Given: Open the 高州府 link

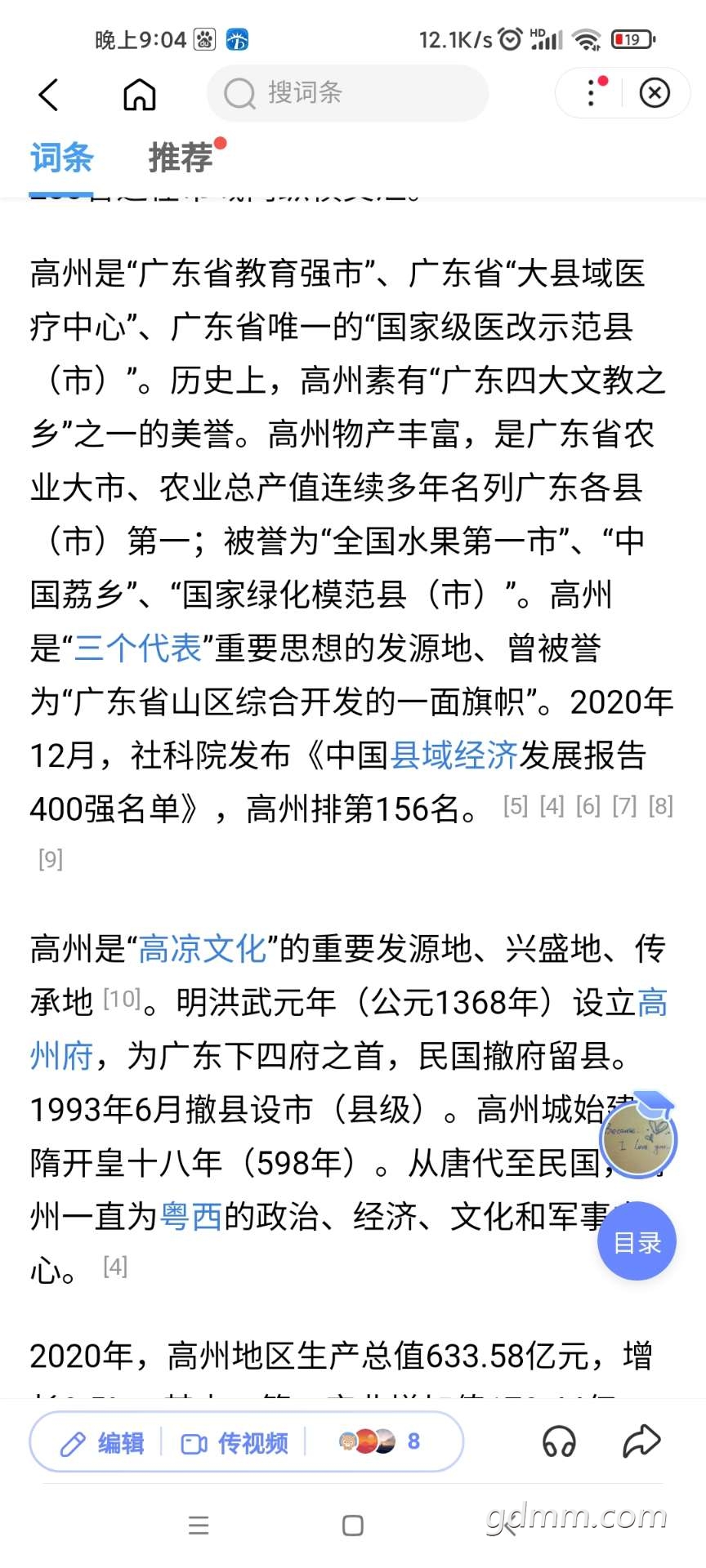Looking at the screenshot, I should point(61,1056).
